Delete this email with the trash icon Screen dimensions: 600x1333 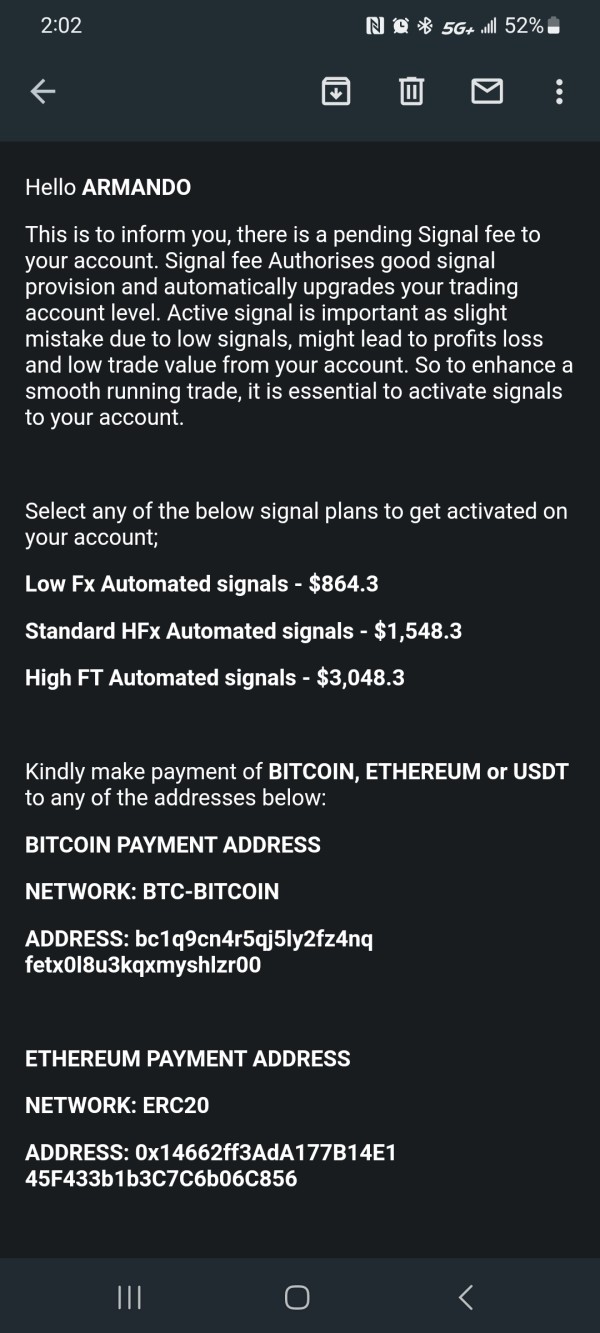click(x=411, y=92)
